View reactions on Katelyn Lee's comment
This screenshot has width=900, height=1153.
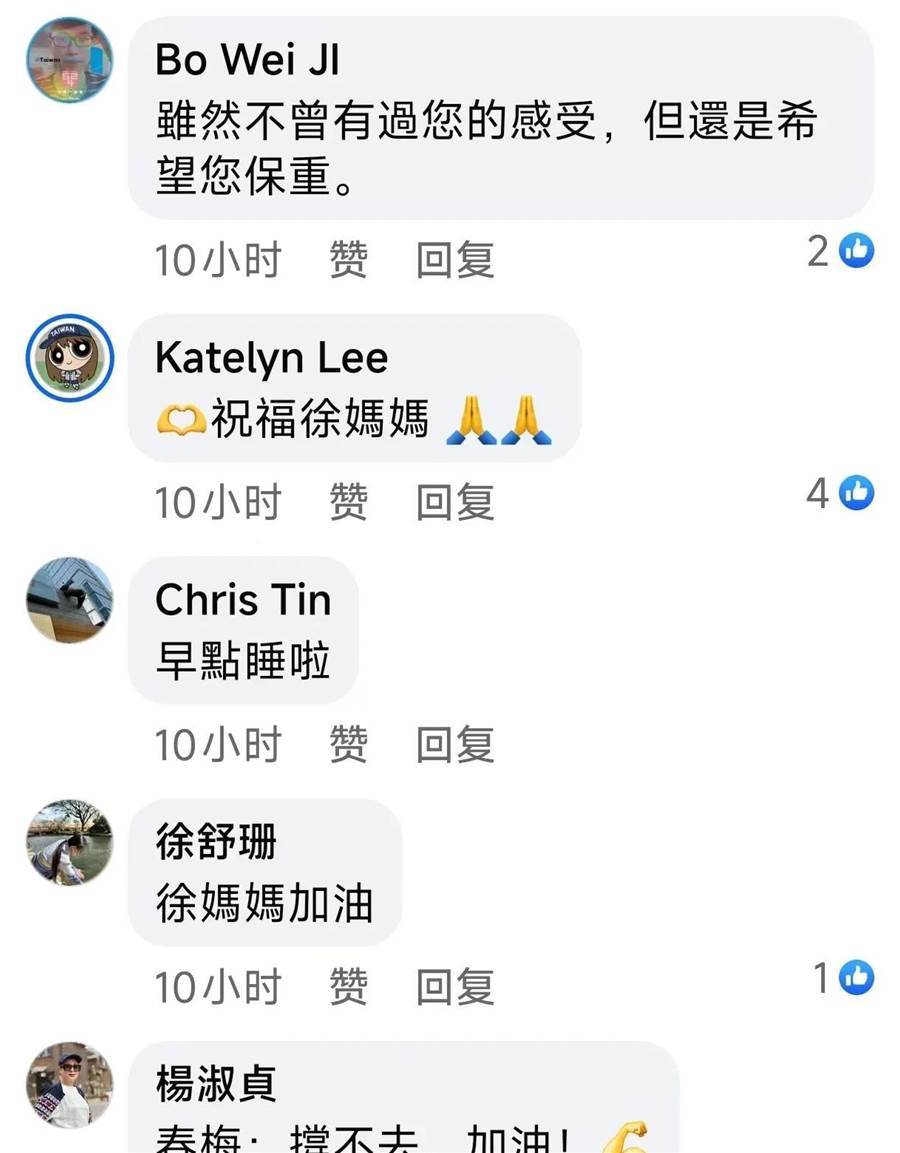coord(841,492)
